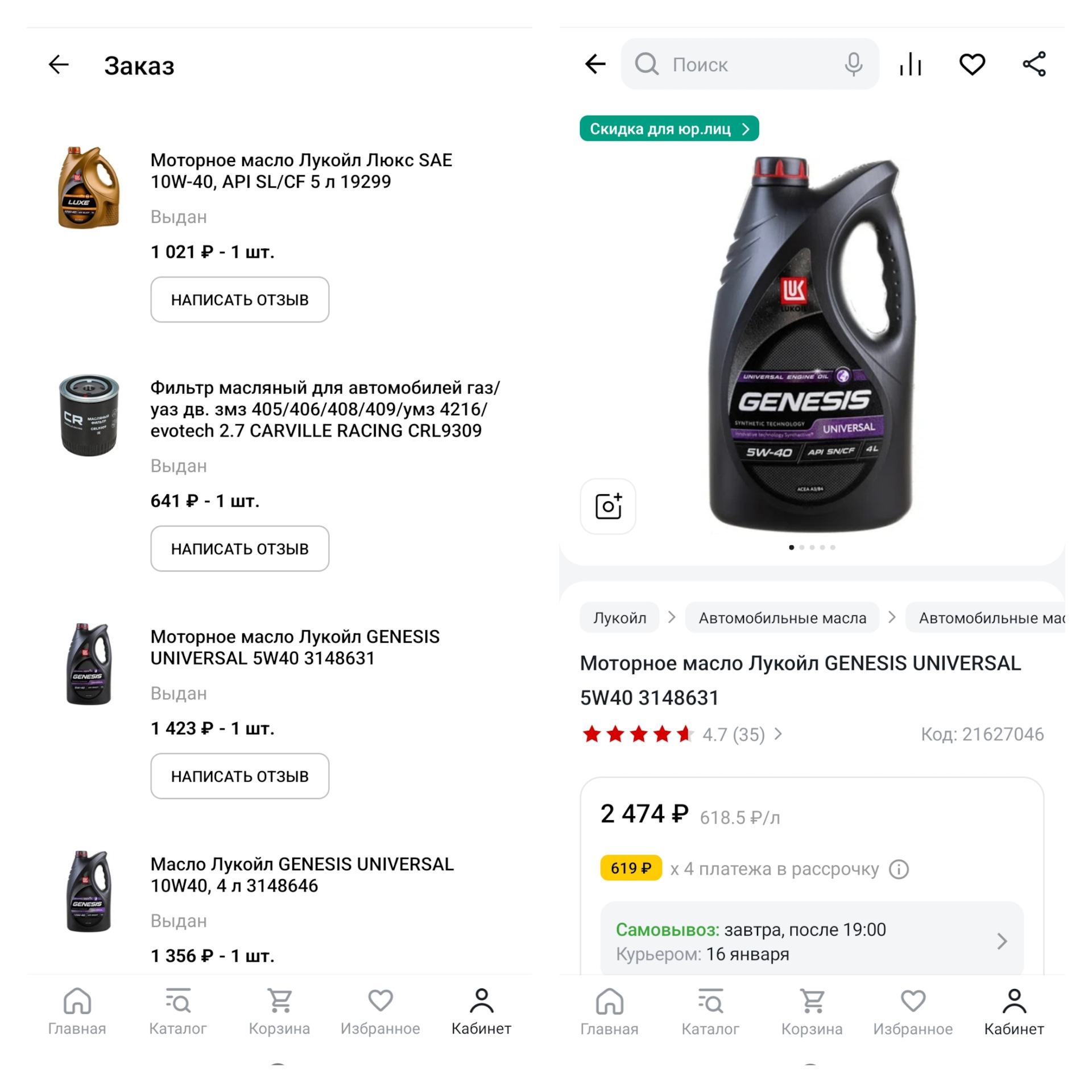Write a review for the CARVILLE RACING oil filter
This screenshot has width=1092, height=1092.
(239, 548)
